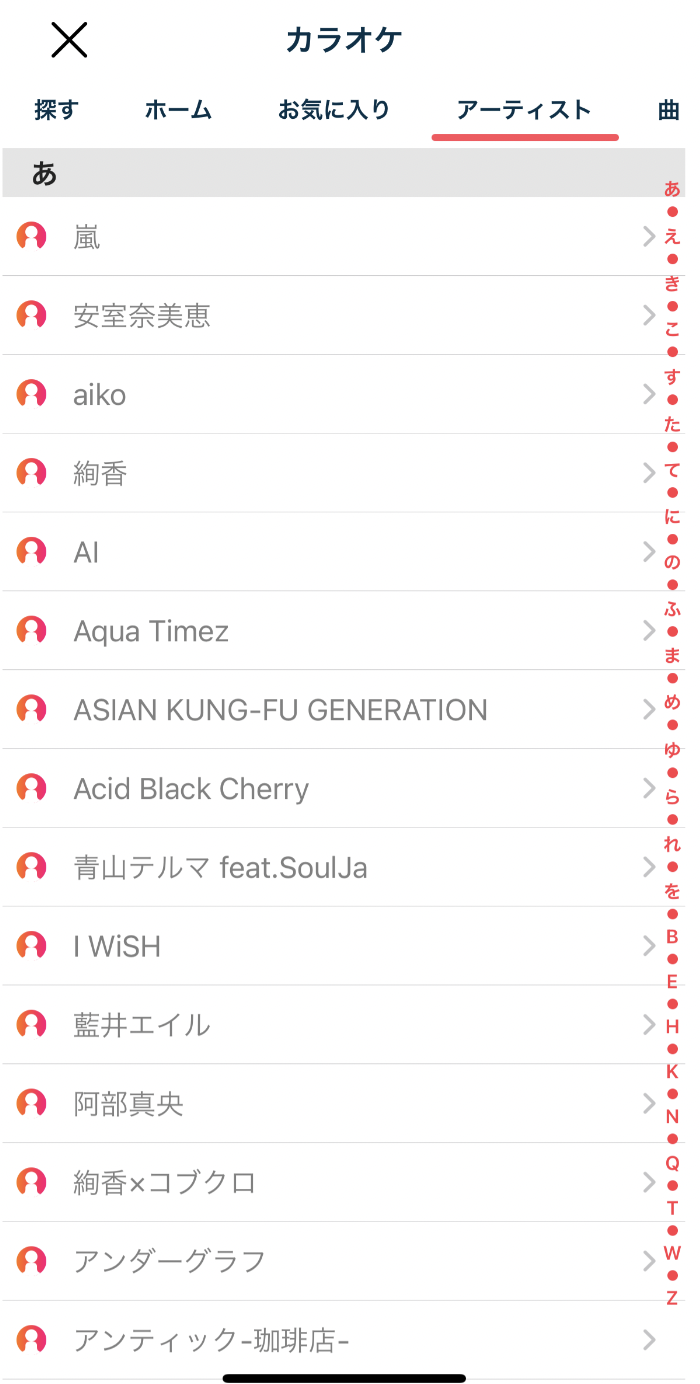This screenshot has width=700, height=1384.
Task: Select 絢香×コブクロ
Action: point(330,1183)
